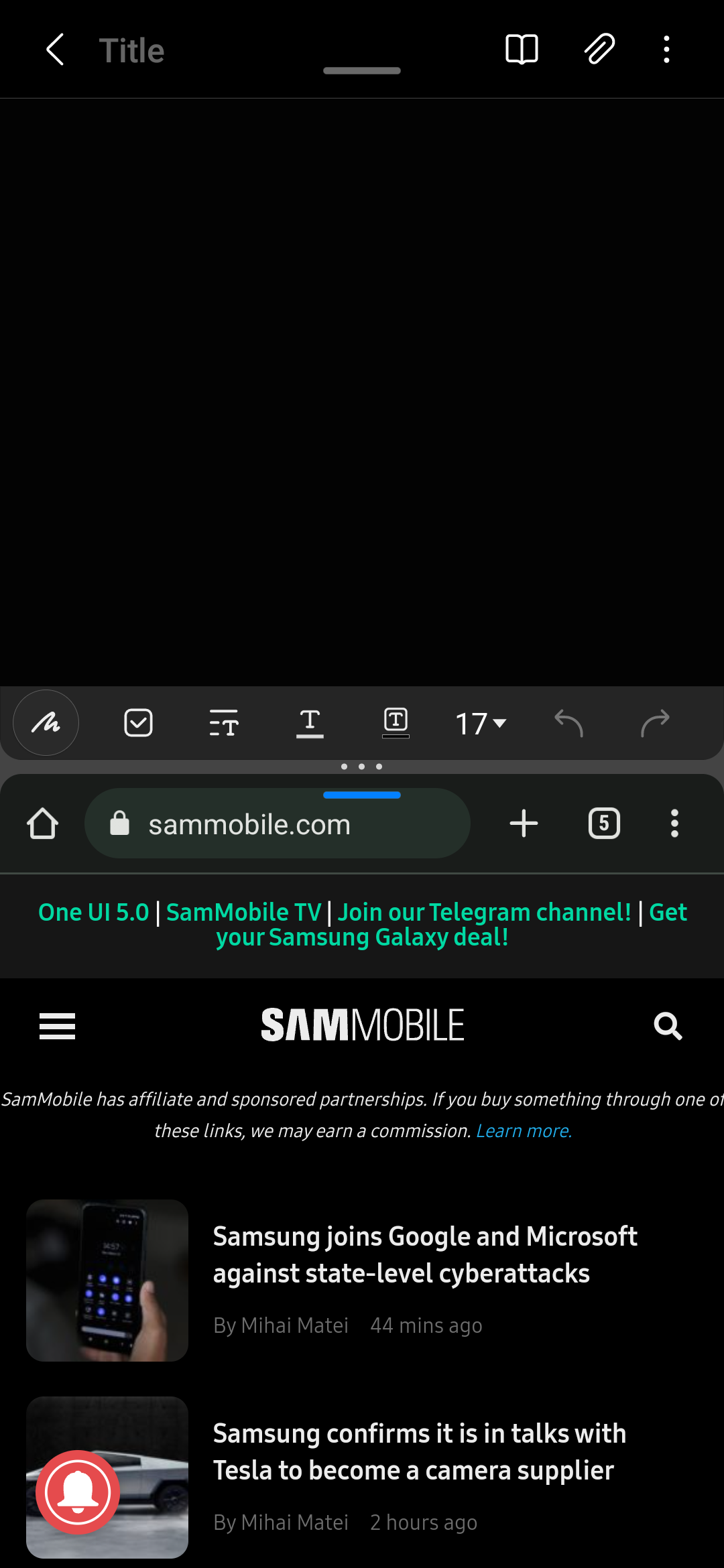Open the browser home page
This screenshot has height=1568, width=724.
[x=43, y=824]
